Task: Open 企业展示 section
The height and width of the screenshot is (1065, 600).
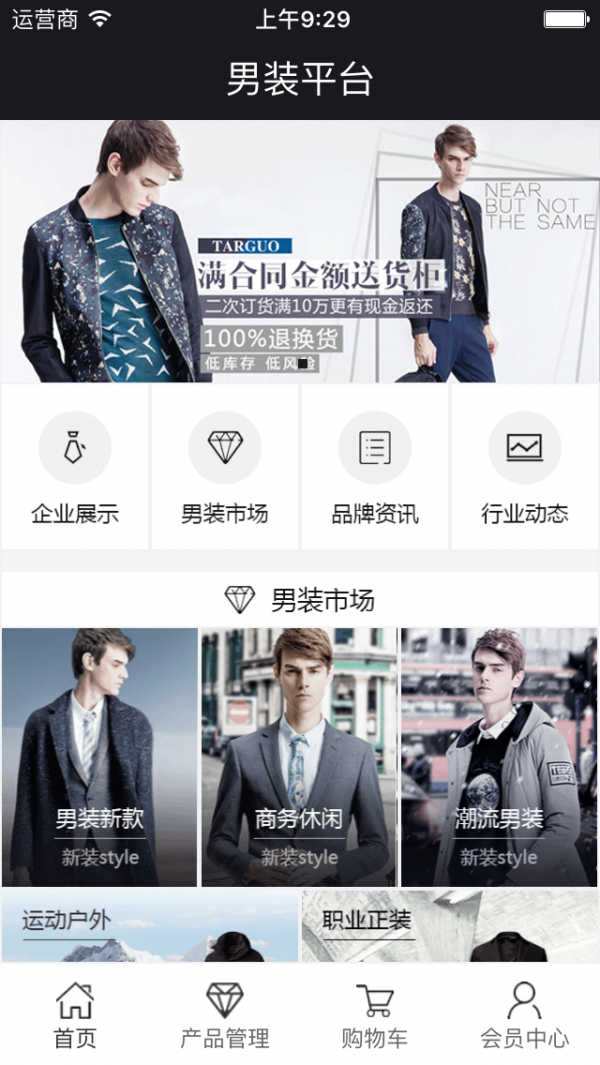Action: tap(75, 467)
